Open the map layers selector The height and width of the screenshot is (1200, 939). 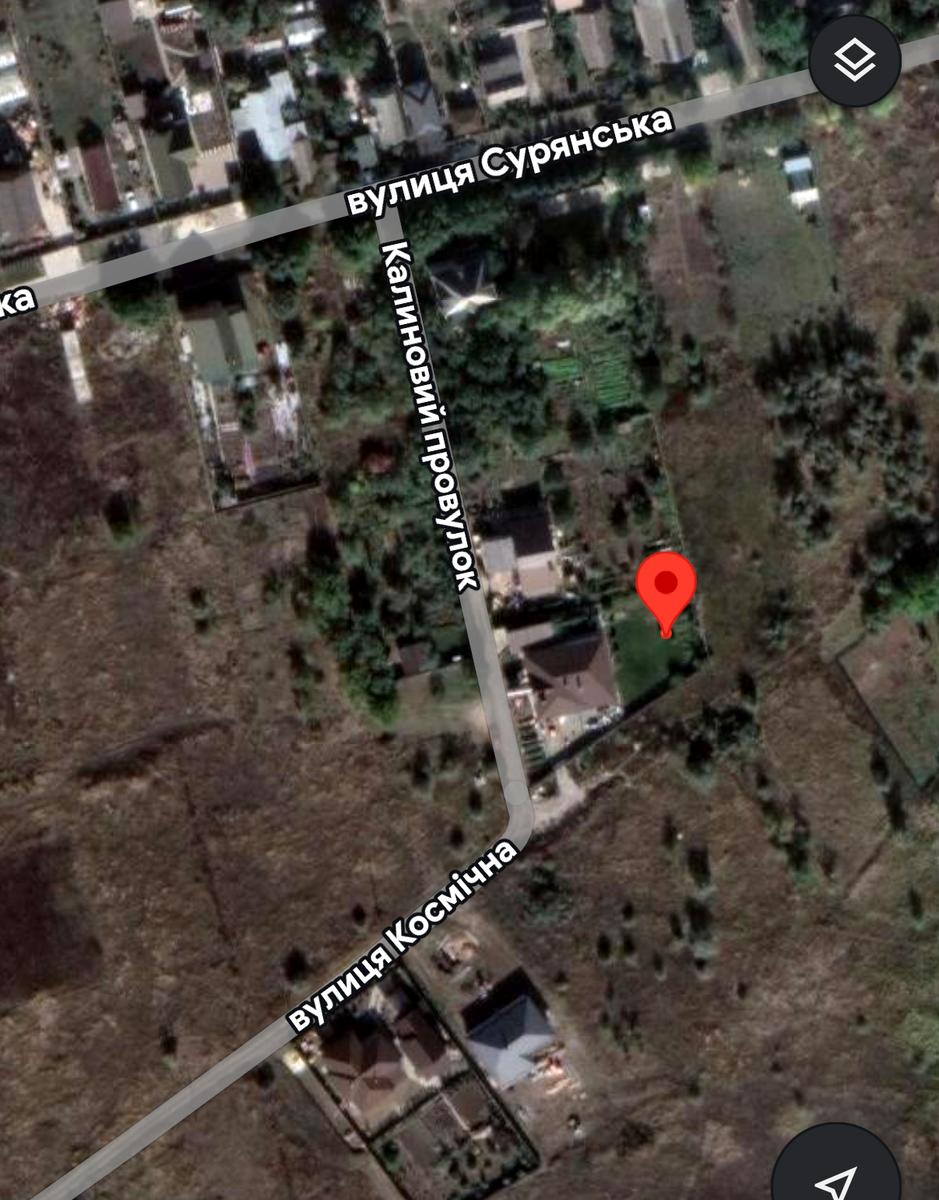(855, 61)
